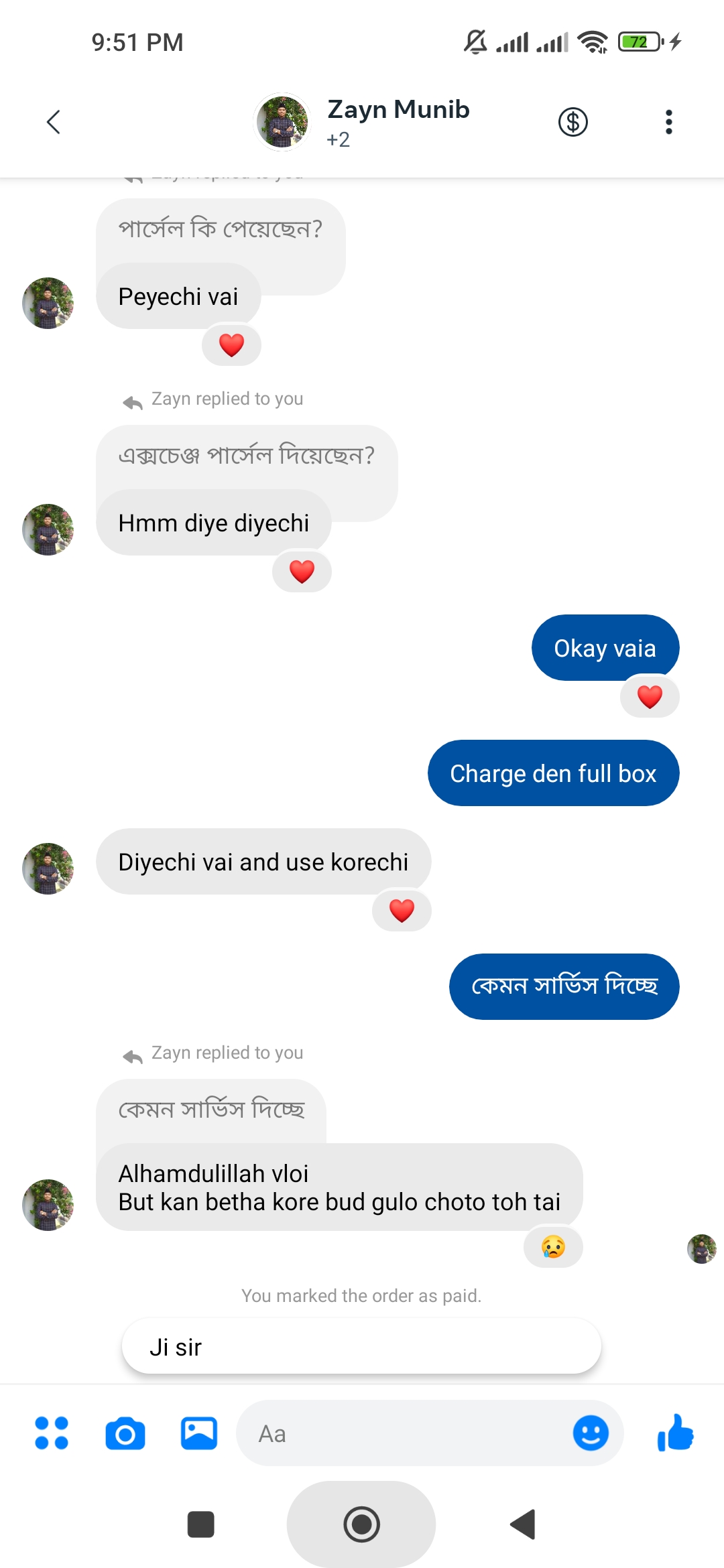Send the suggested reply "Ji sir"
The image size is (724, 1568).
(x=361, y=1347)
